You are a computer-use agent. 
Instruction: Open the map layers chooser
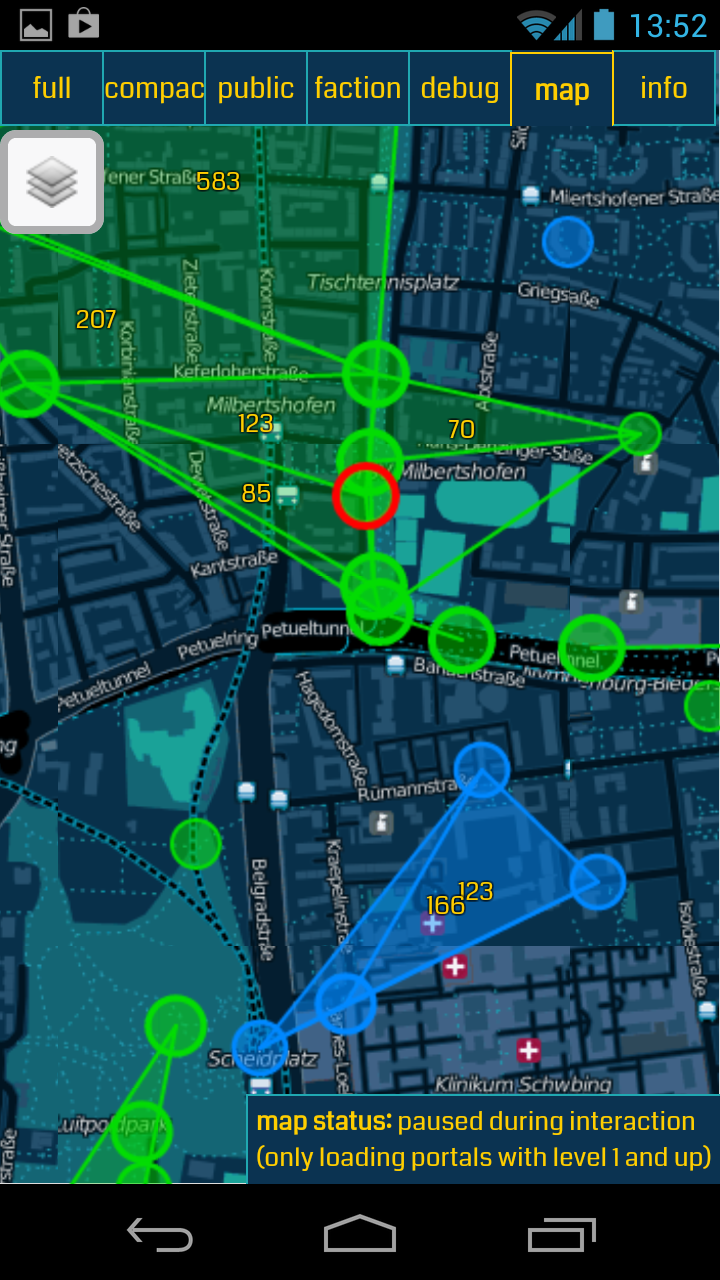pos(52,182)
